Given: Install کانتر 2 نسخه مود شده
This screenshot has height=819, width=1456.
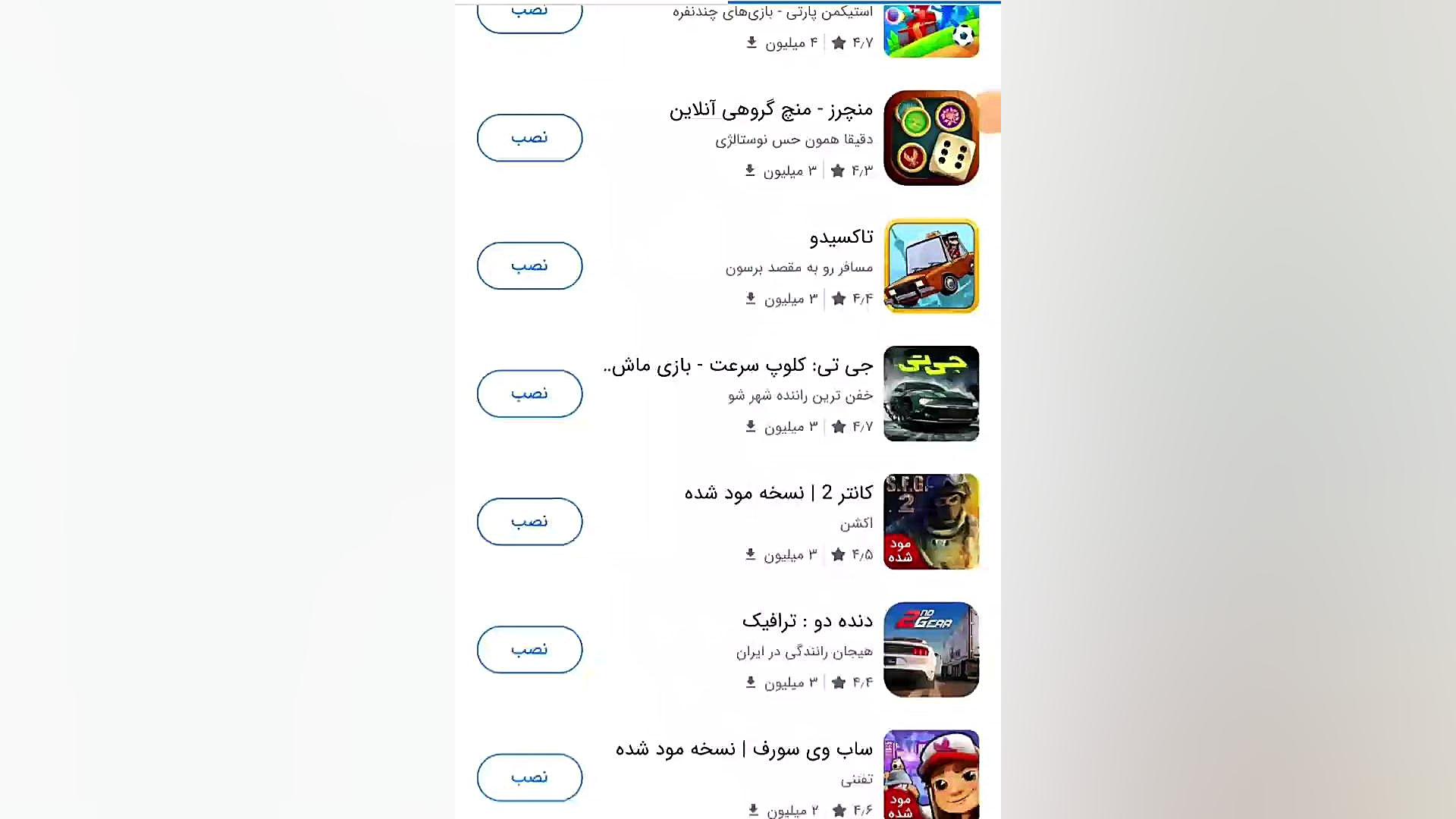Looking at the screenshot, I should click(x=529, y=522).
